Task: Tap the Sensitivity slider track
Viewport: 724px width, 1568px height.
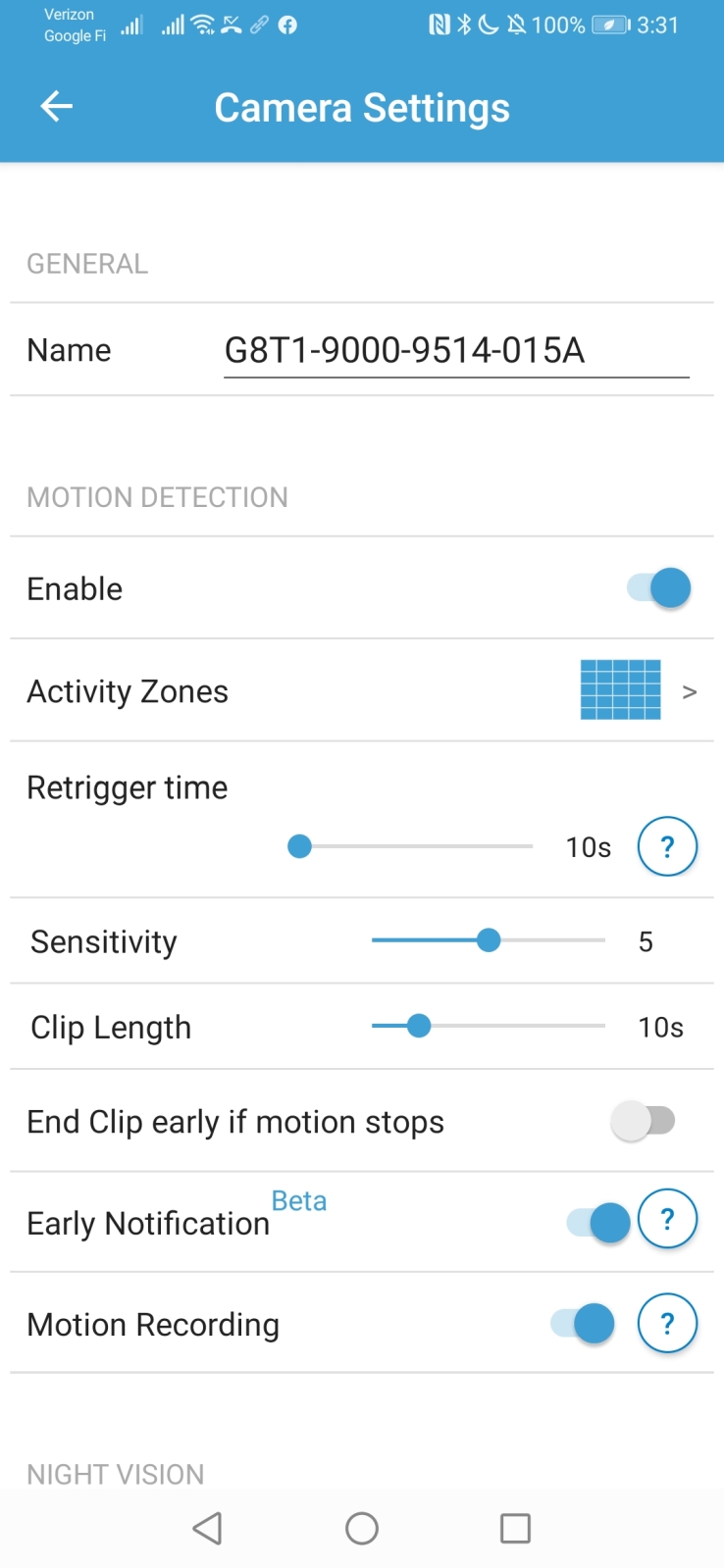Action: [489, 940]
